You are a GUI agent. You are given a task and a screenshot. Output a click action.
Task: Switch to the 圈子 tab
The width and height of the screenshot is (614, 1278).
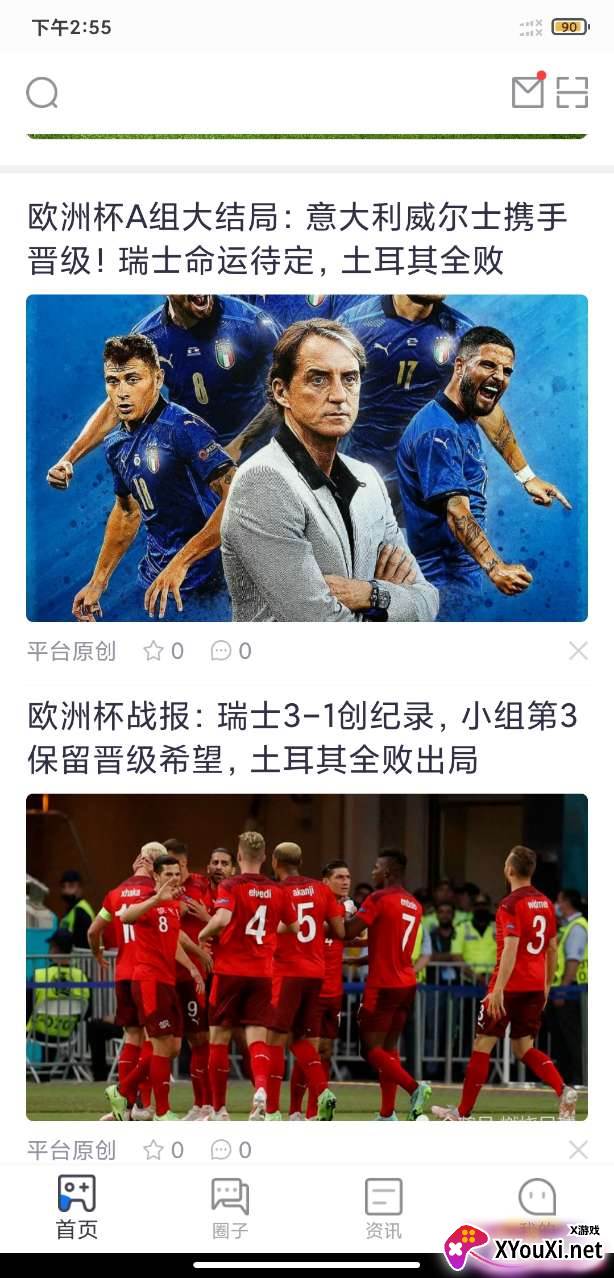point(230,1207)
